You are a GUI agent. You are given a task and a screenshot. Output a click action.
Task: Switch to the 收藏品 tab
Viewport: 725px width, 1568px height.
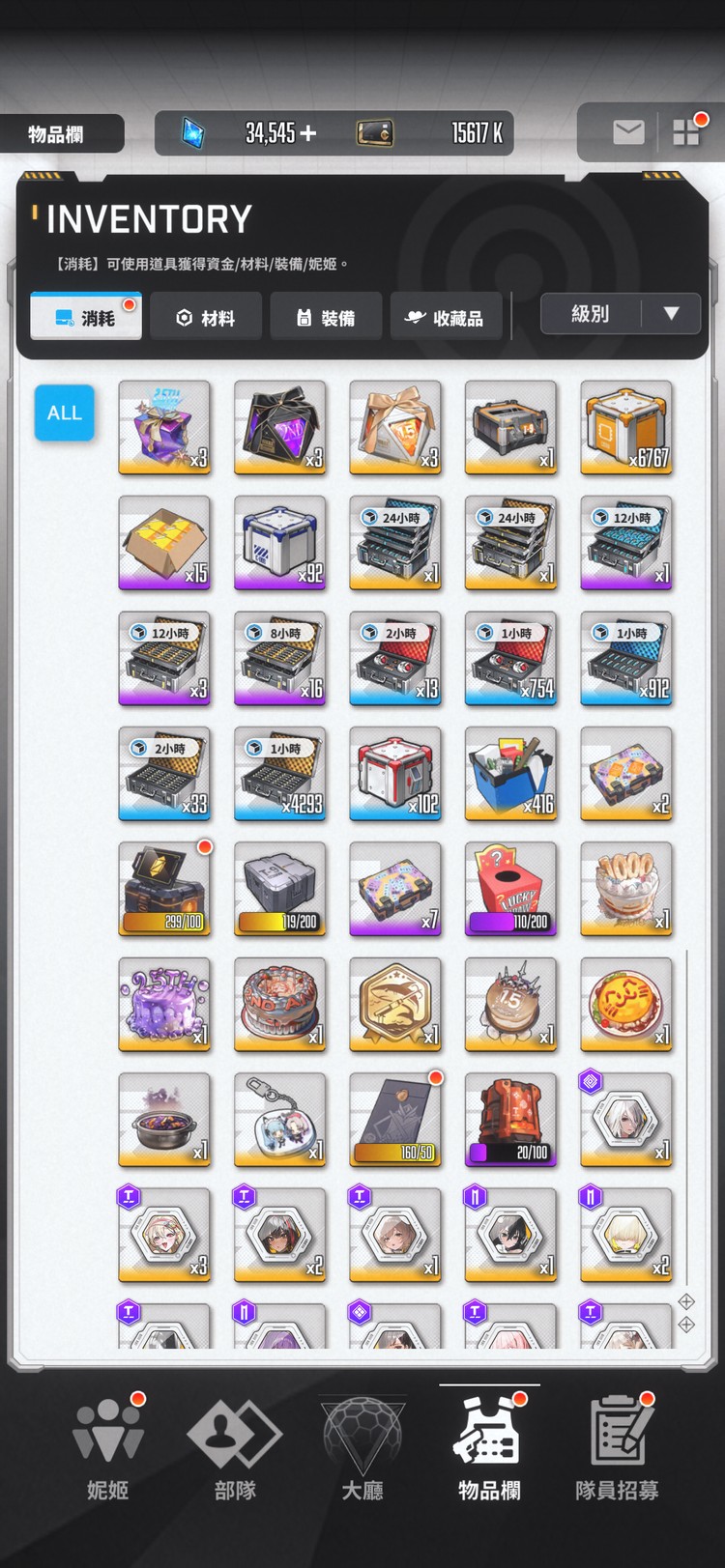tap(446, 318)
